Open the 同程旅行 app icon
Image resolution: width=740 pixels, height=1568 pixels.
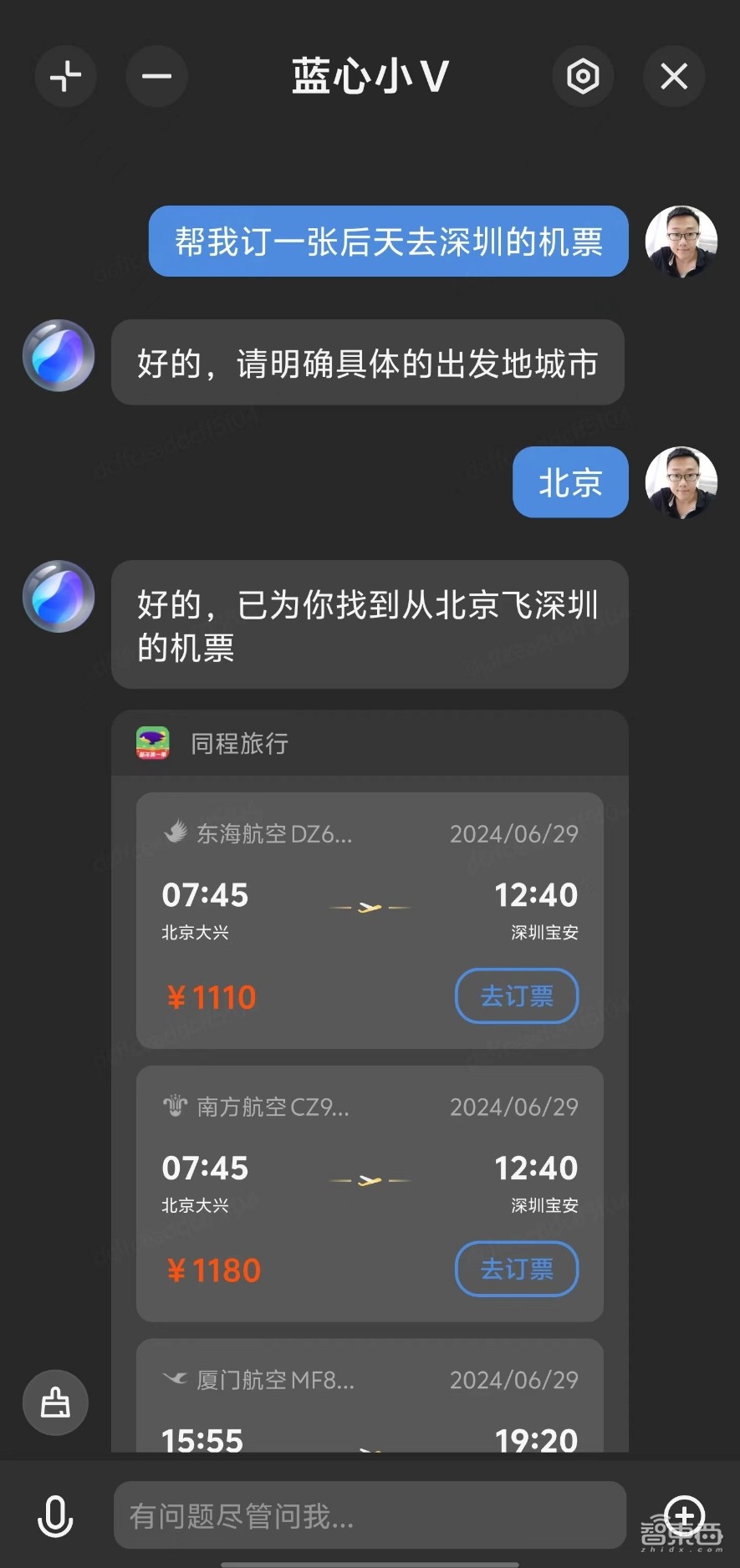click(x=151, y=742)
